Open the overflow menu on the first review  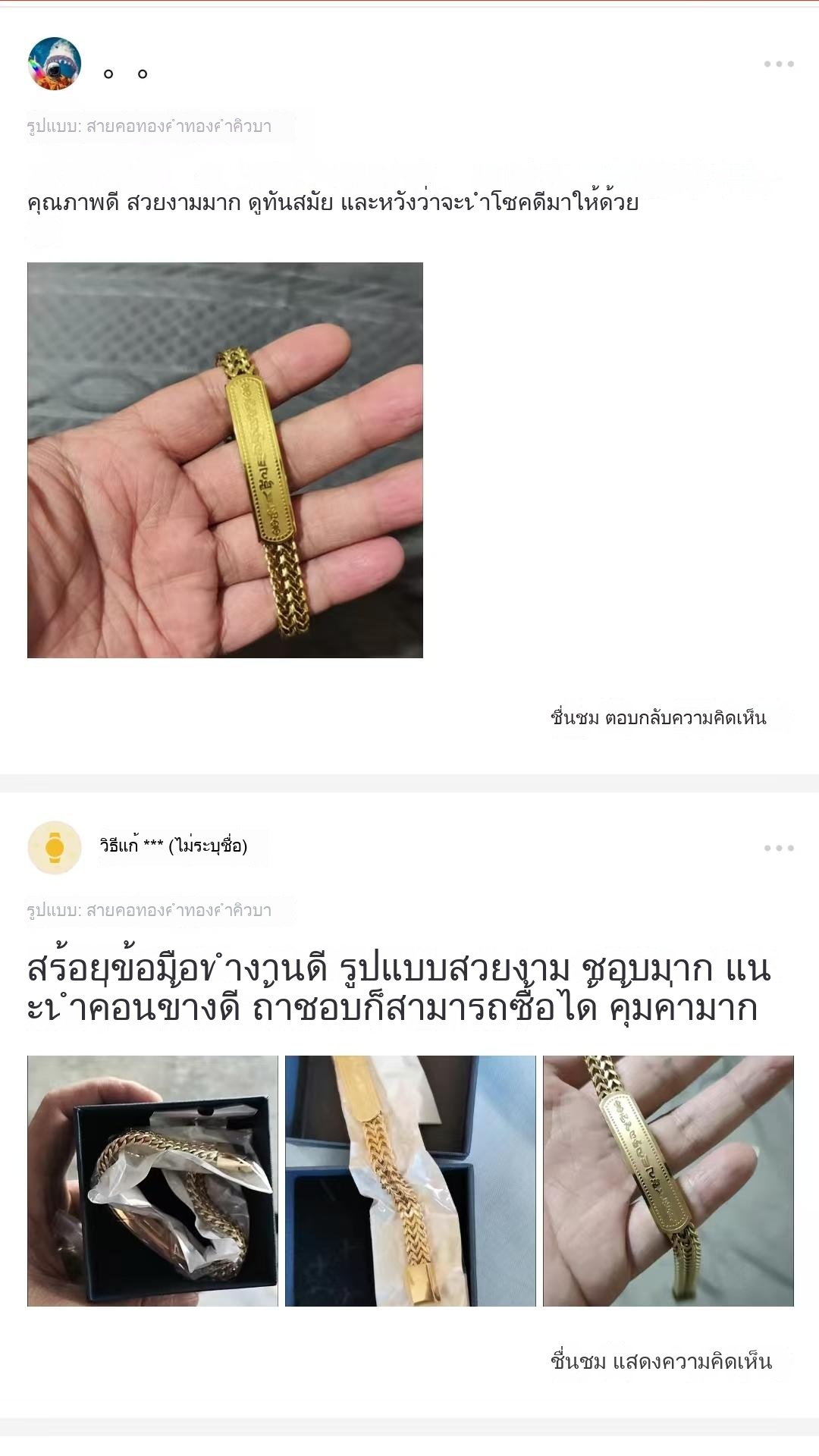pyautogui.click(x=779, y=64)
